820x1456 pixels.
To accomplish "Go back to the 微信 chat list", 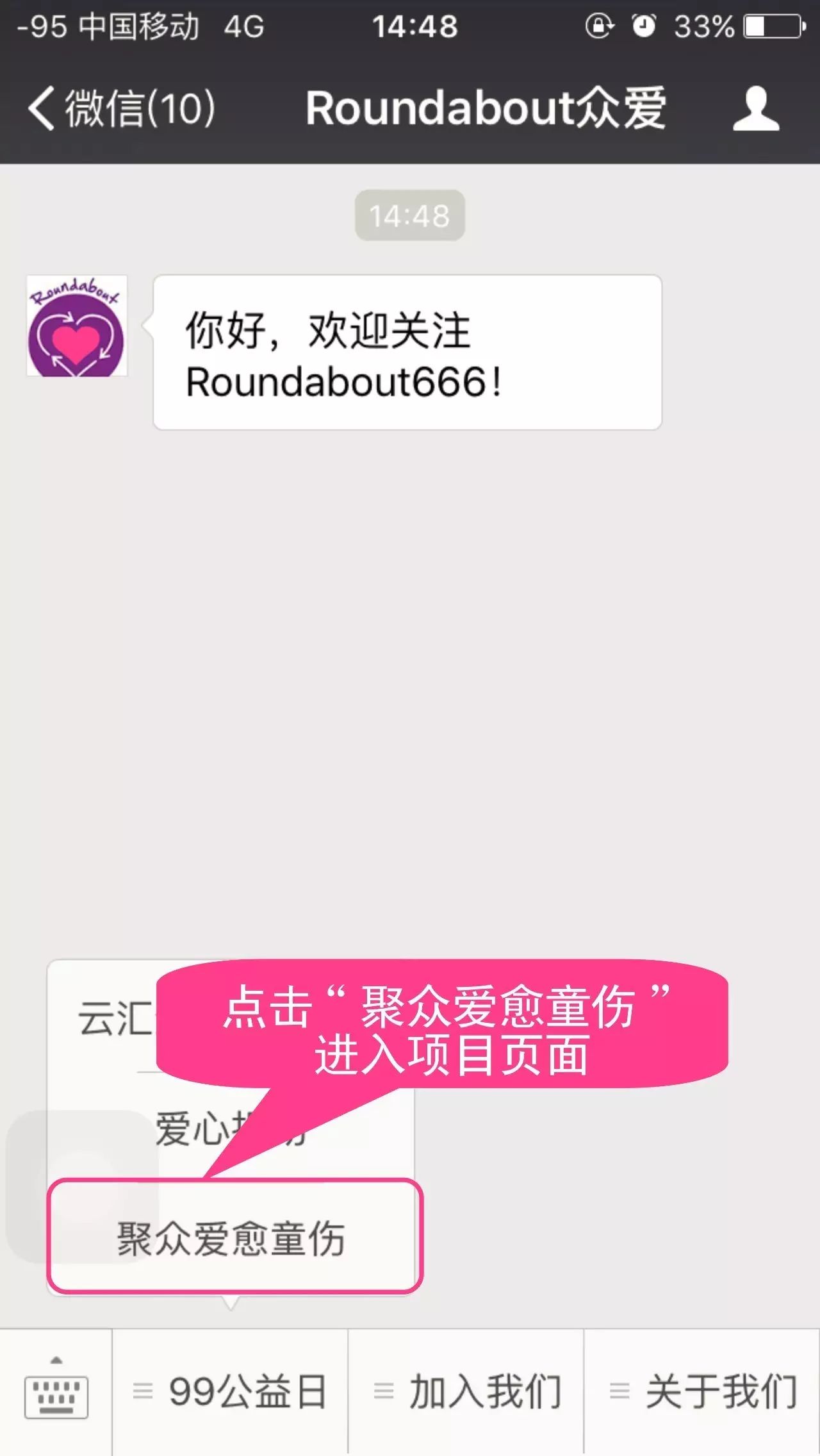I will pos(122,108).
